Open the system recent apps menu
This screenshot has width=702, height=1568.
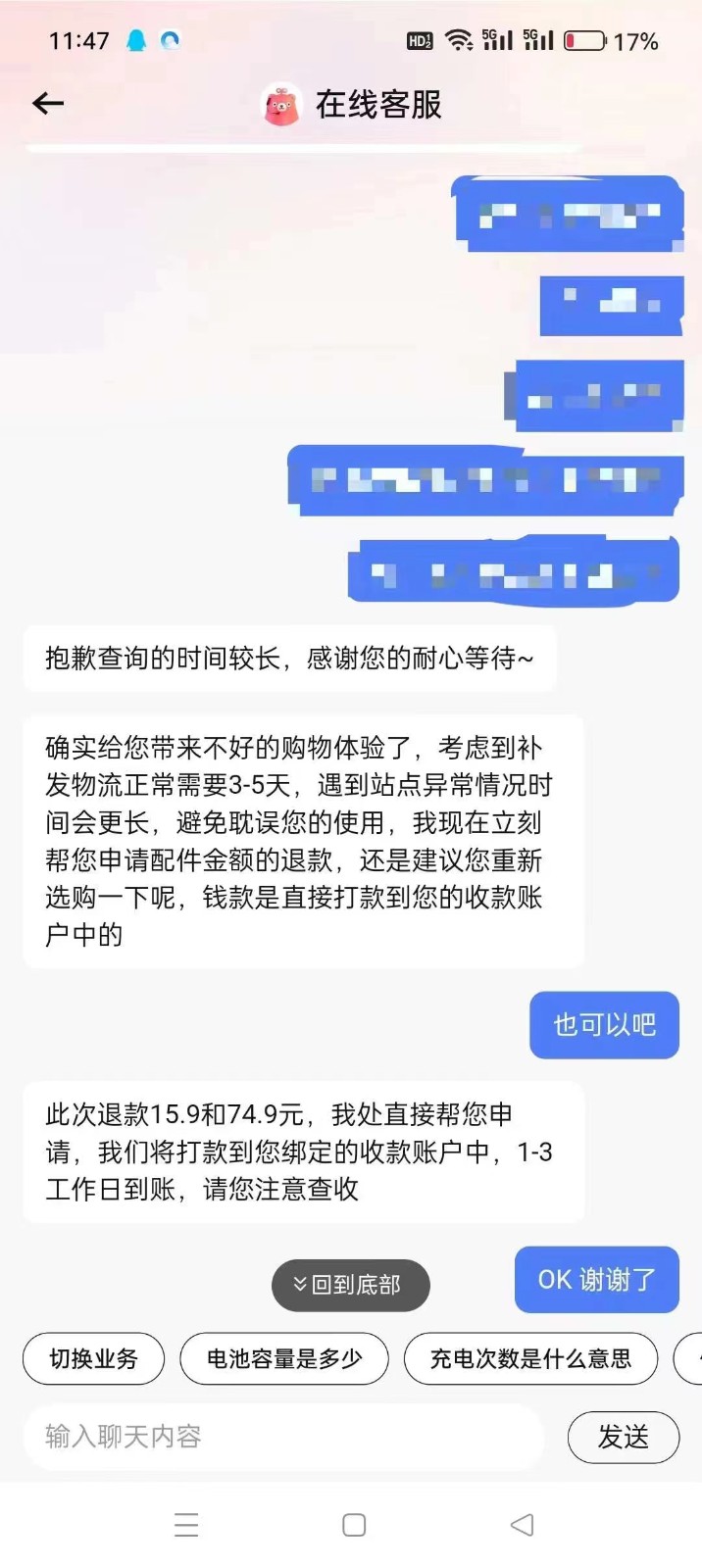(186, 1525)
